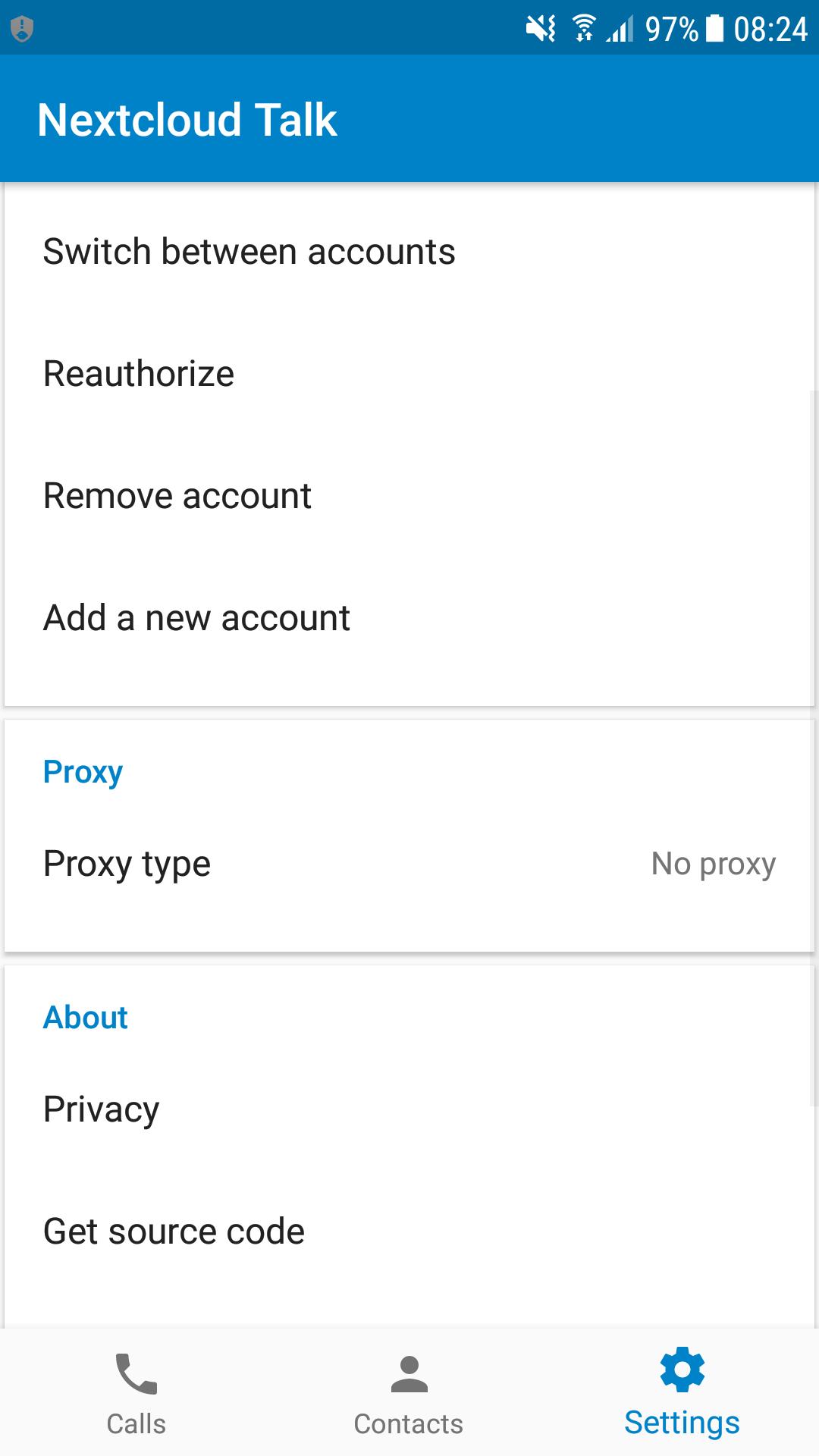
Task: Change the Proxy type setting
Action: pos(409,864)
